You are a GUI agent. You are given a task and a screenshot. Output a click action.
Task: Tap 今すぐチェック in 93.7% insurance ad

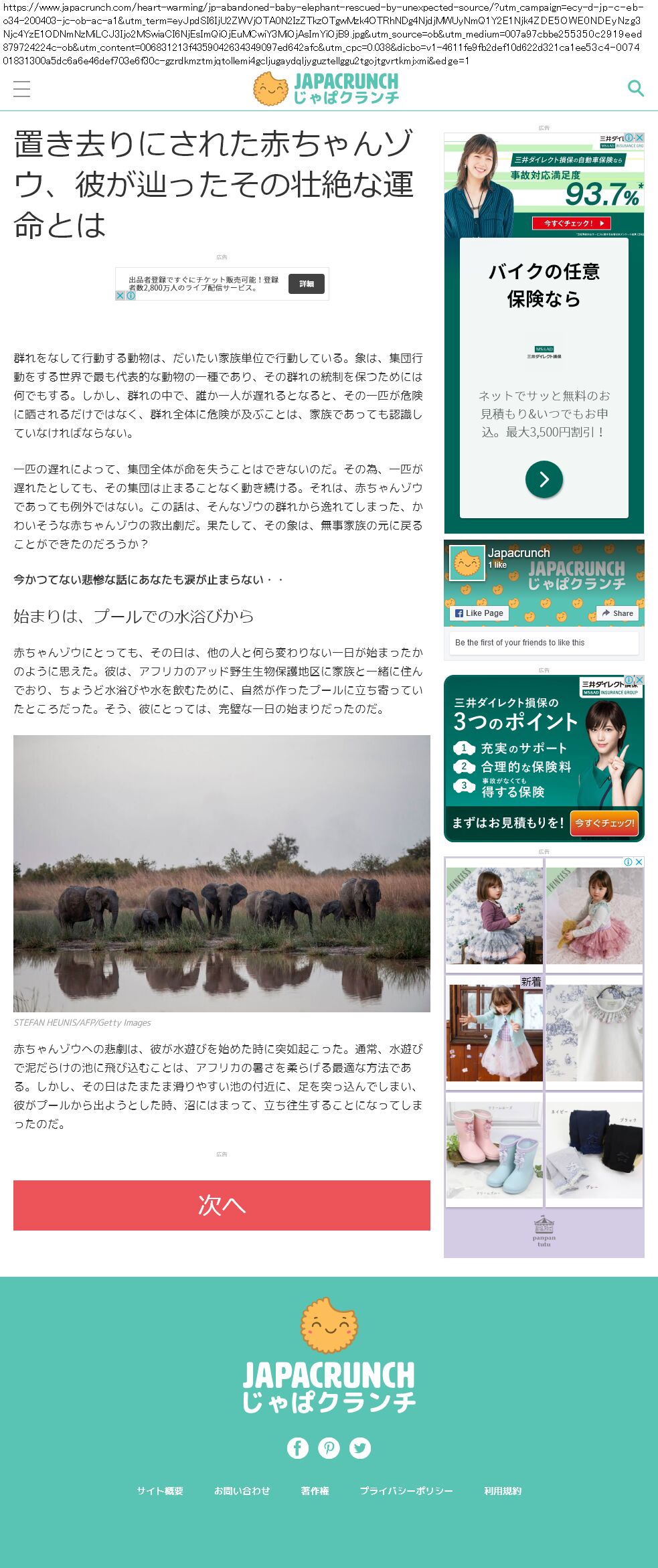click(x=571, y=223)
